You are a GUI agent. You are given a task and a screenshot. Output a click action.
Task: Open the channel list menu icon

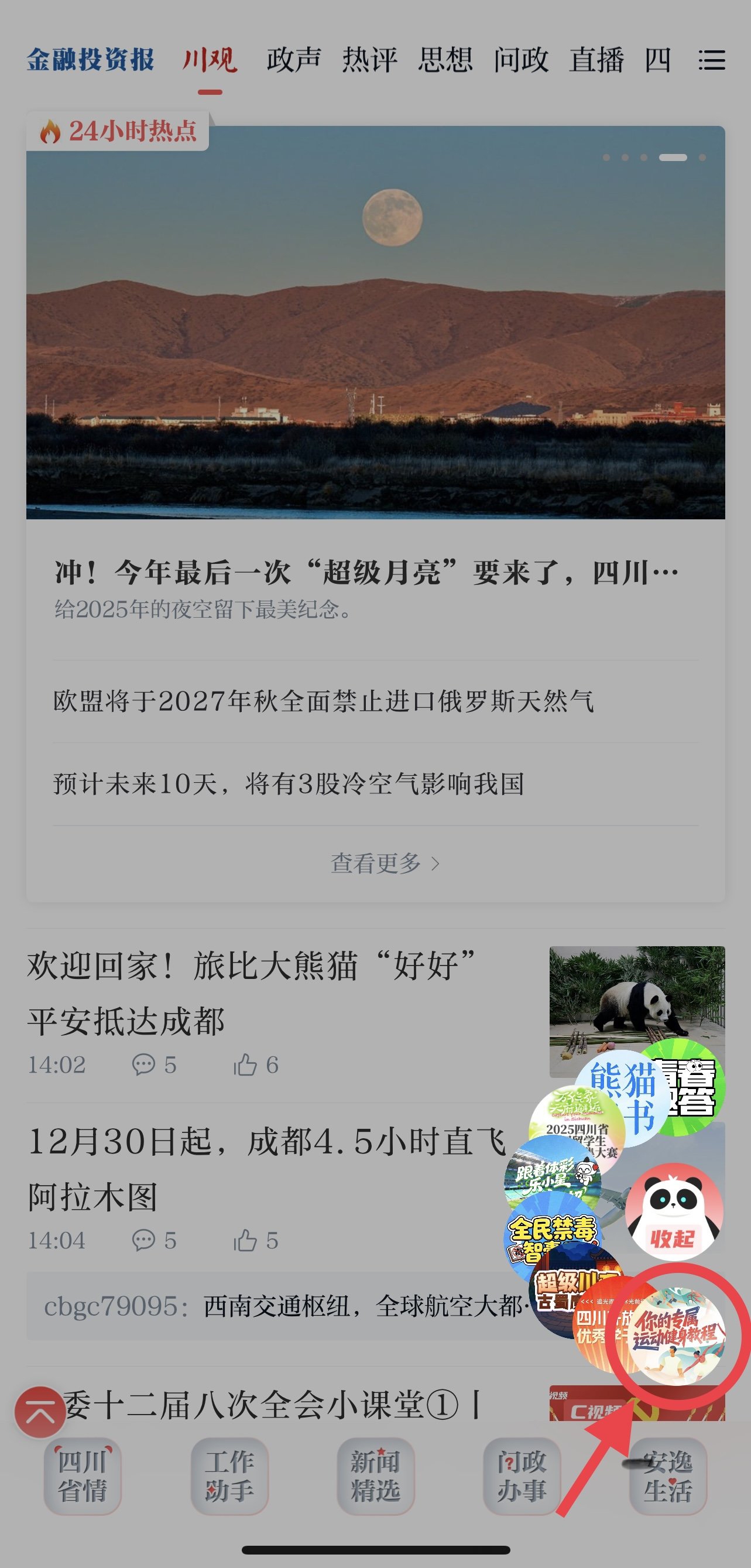pyautogui.click(x=711, y=60)
